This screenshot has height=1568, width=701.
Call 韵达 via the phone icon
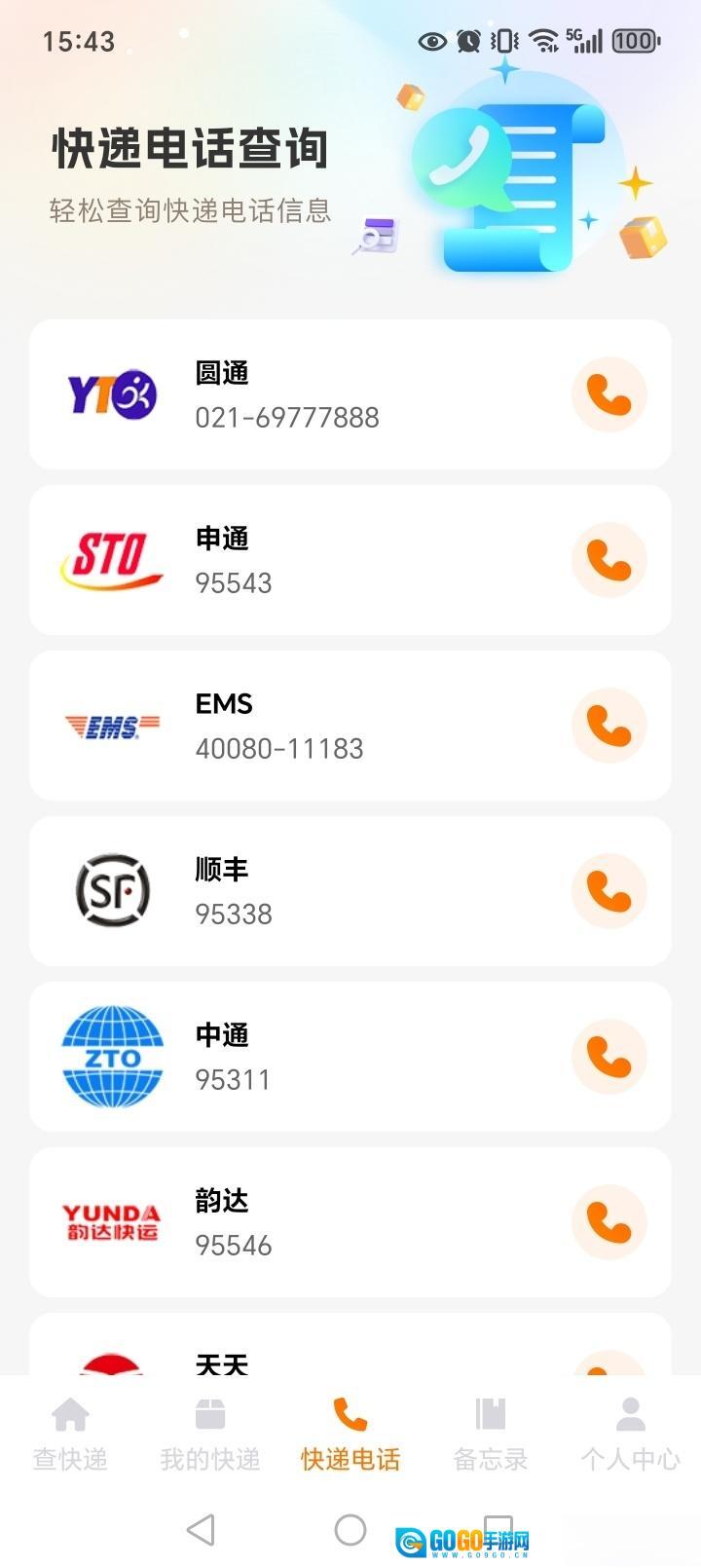click(609, 1222)
